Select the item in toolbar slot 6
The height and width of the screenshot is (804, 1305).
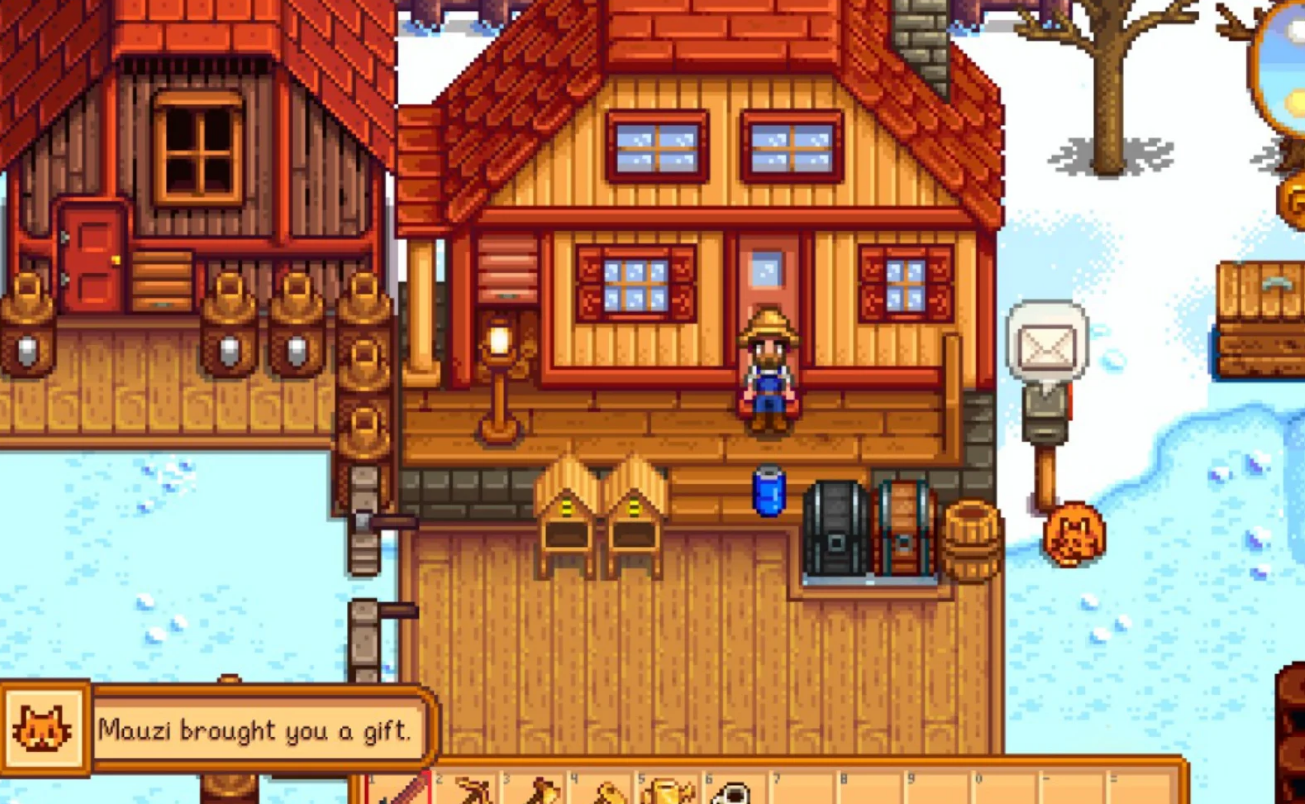[737, 790]
